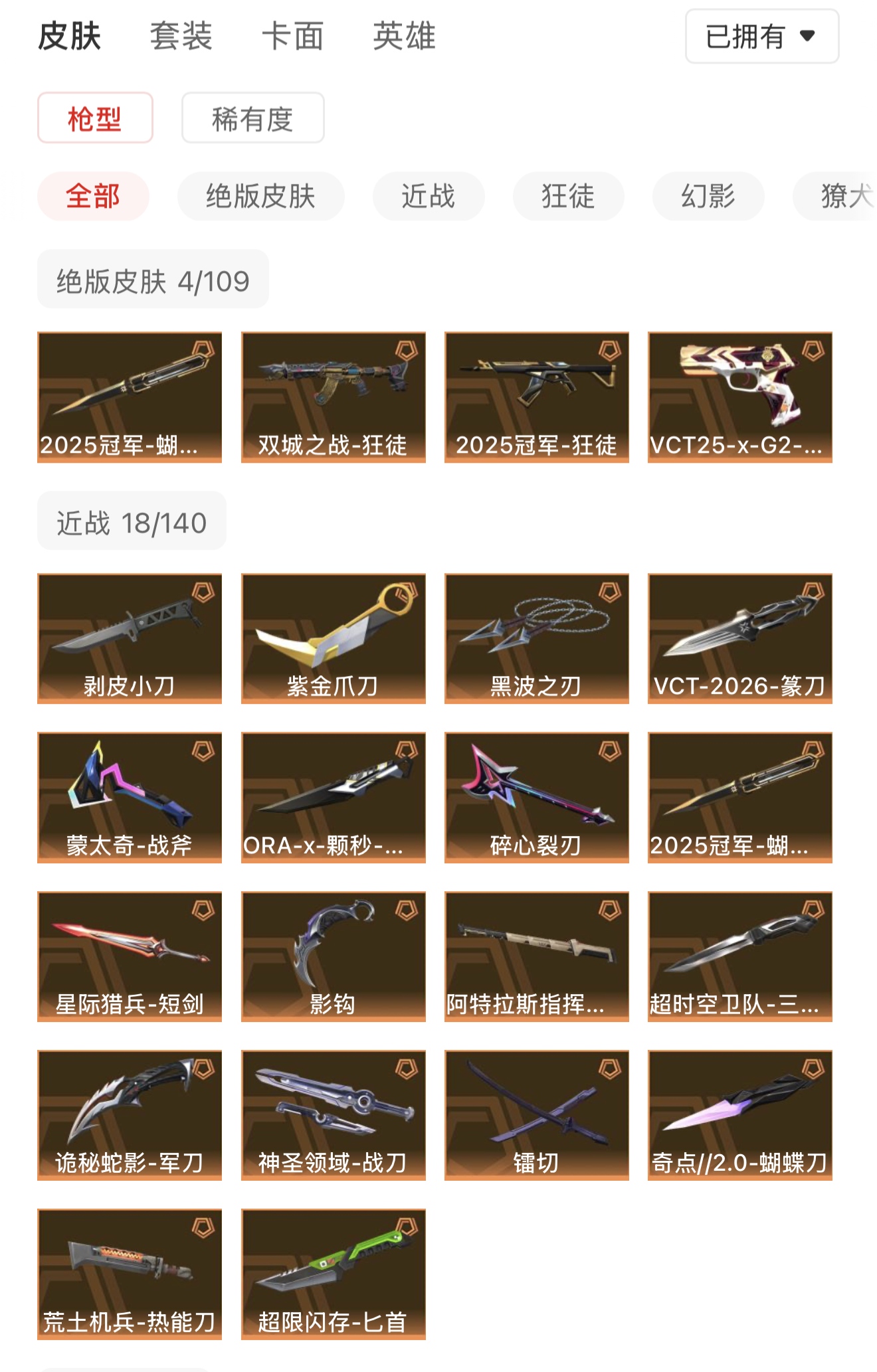Image resolution: width=877 pixels, height=1372 pixels.
Task: Filter skins by 狂徒 chip
Action: click(568, 197)
